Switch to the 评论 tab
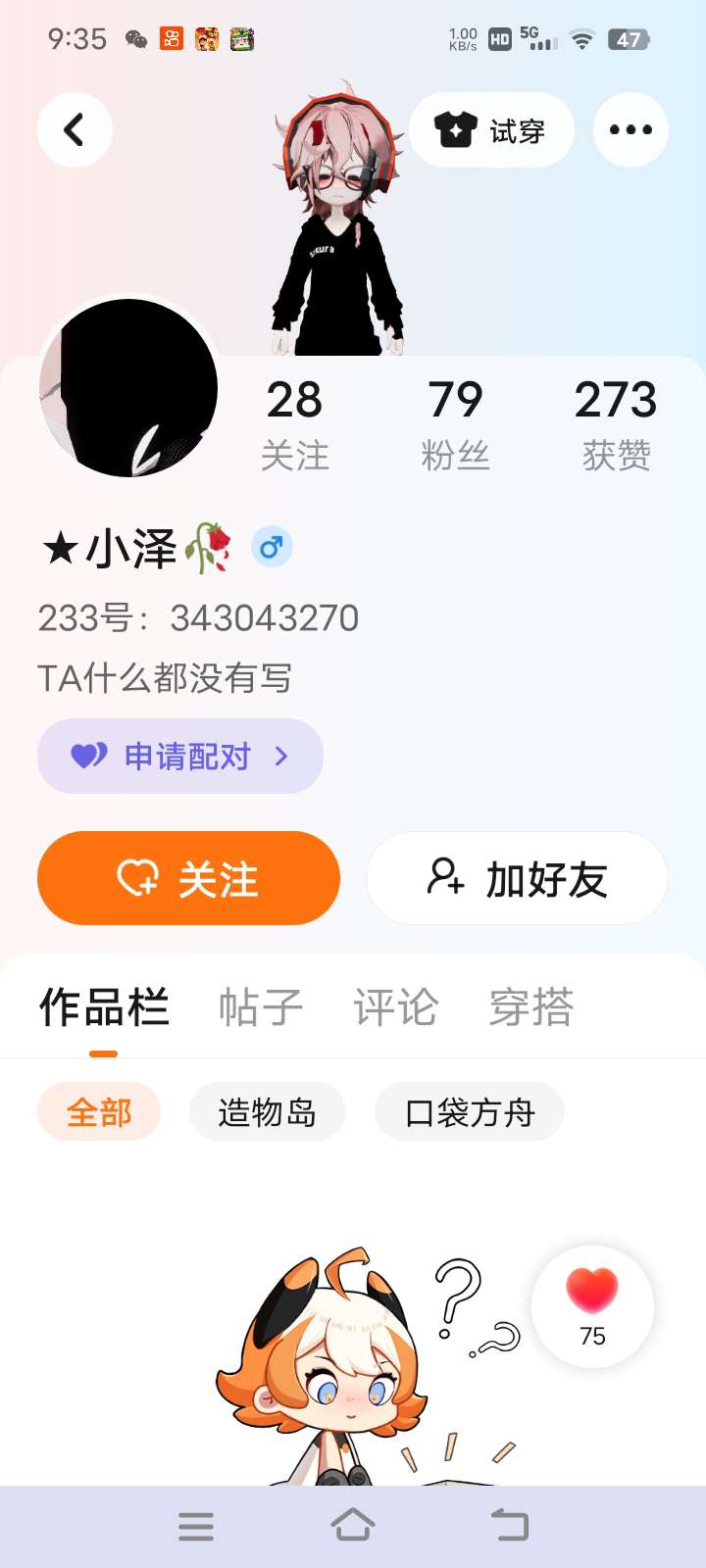 [396, 1007]
